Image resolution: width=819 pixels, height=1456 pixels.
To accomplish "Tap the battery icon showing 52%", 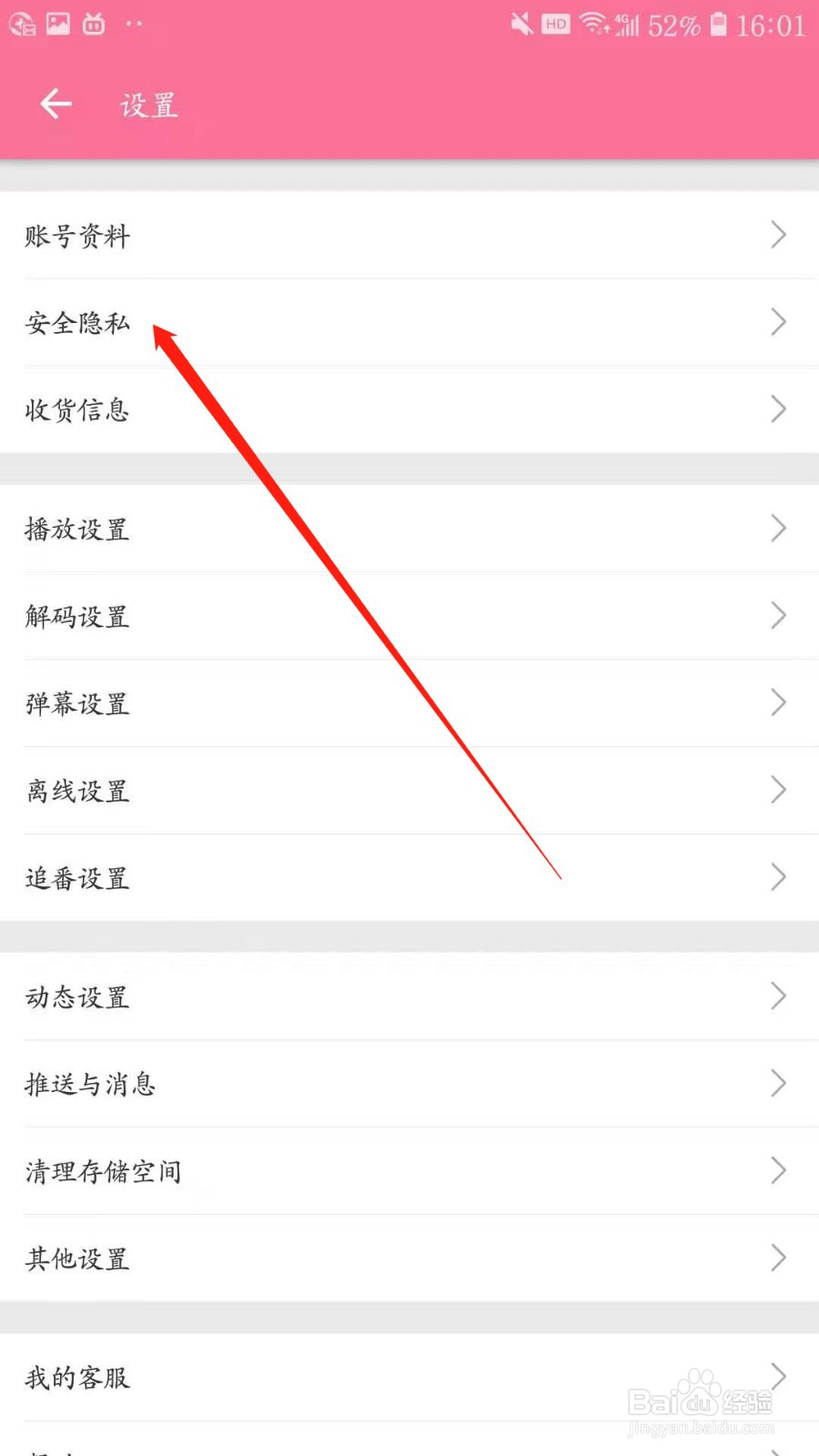I will pos(718,24).
